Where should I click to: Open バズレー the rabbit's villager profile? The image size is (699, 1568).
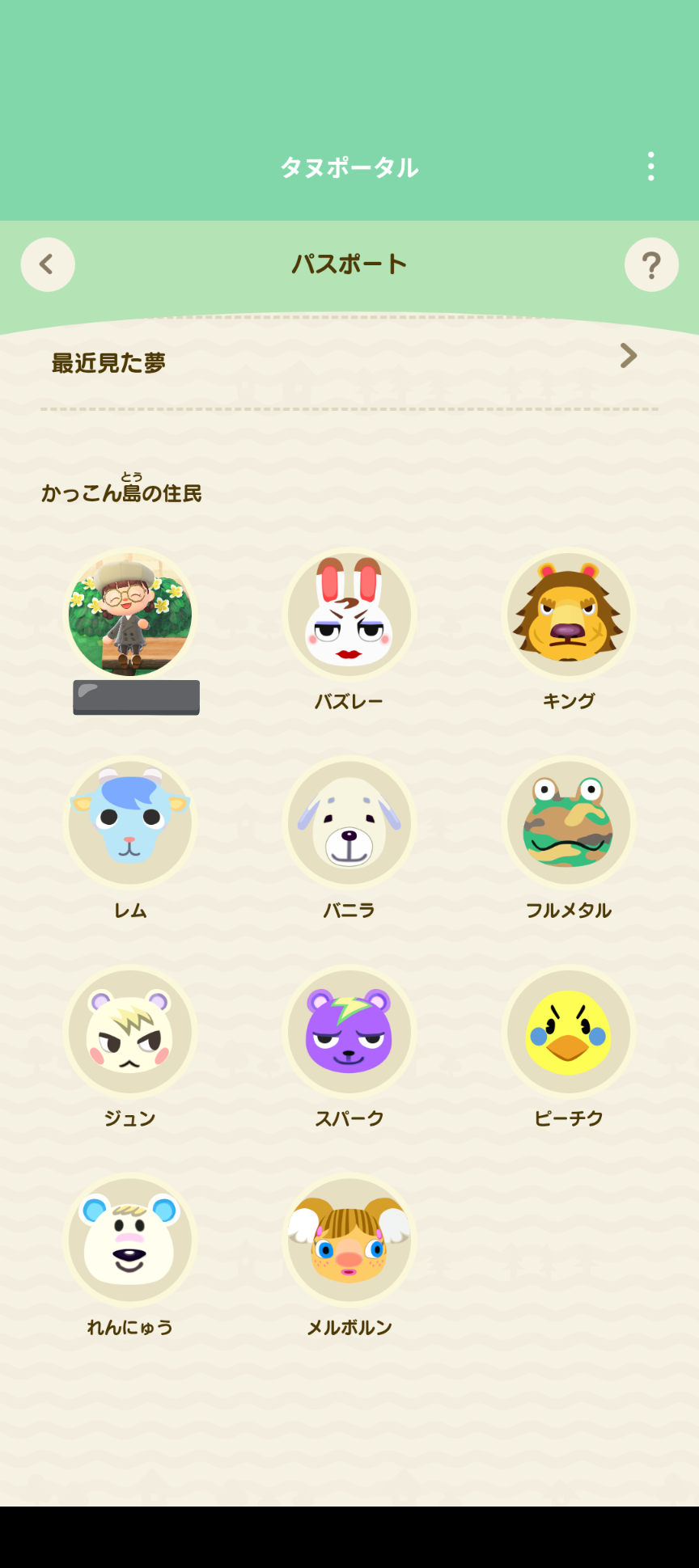349,615
